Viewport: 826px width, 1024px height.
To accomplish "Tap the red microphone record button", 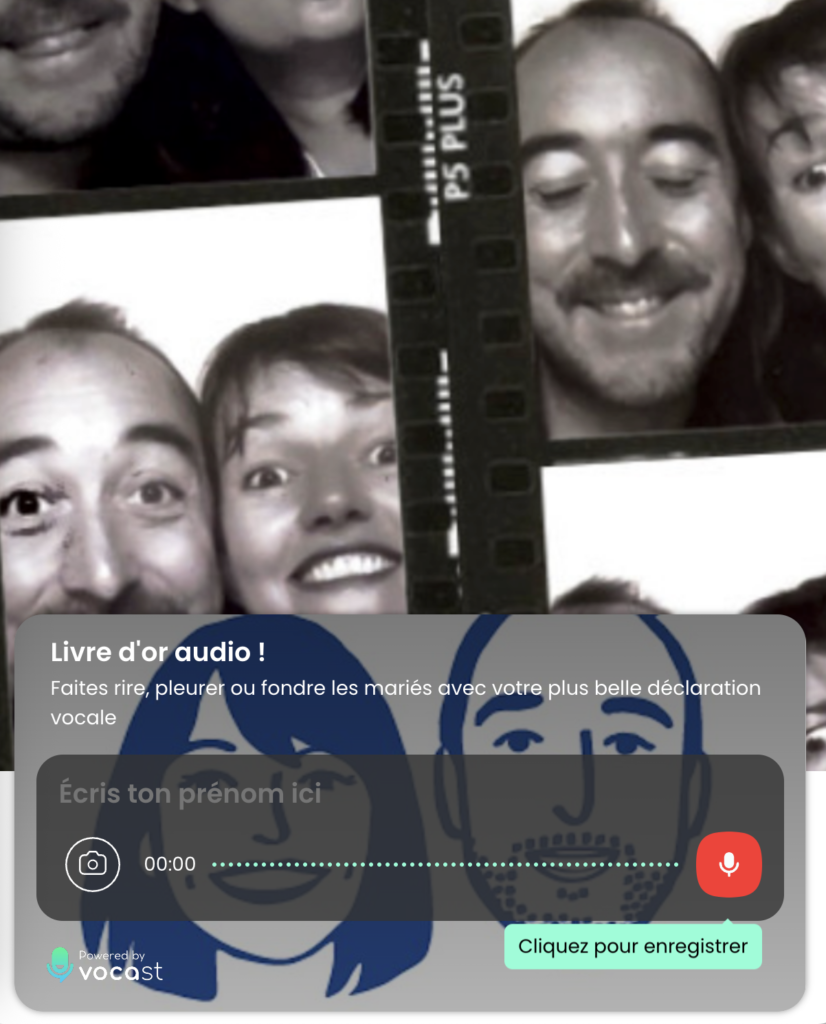I will click(728, 864).
